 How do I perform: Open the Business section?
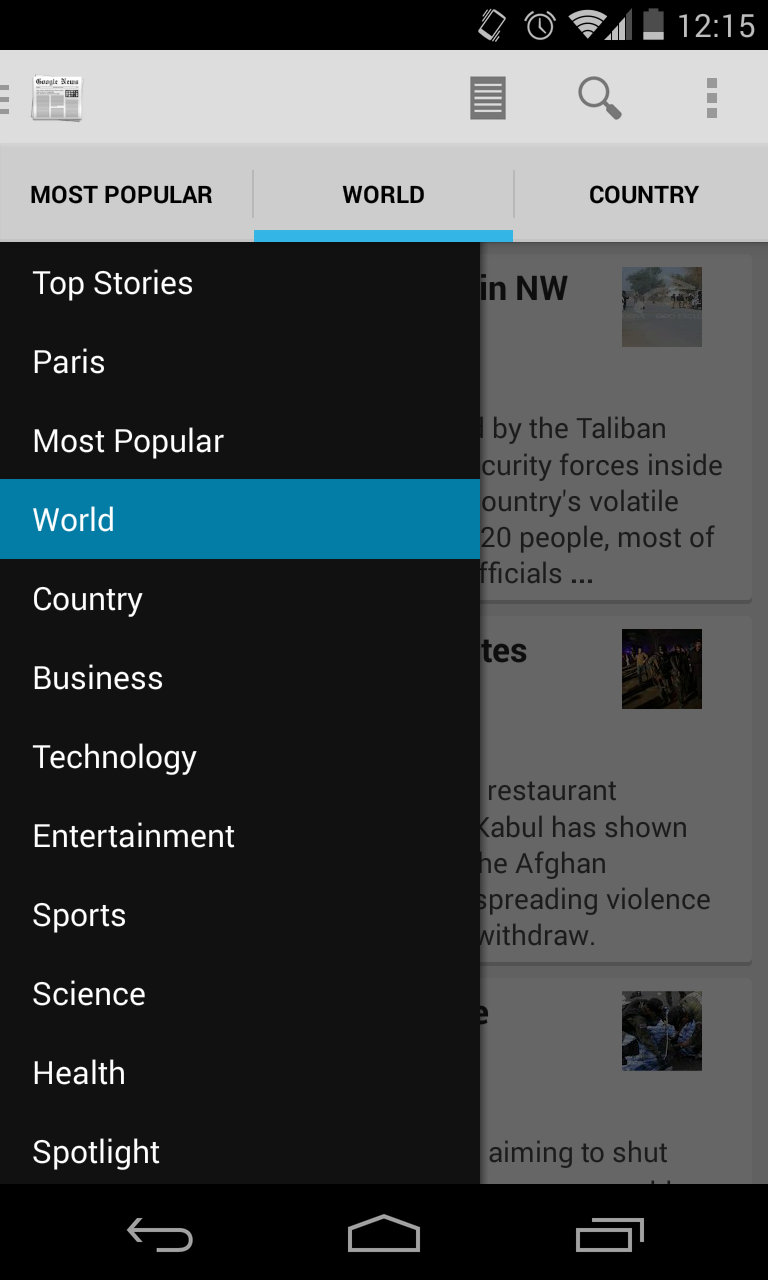[x=98, y=678]
